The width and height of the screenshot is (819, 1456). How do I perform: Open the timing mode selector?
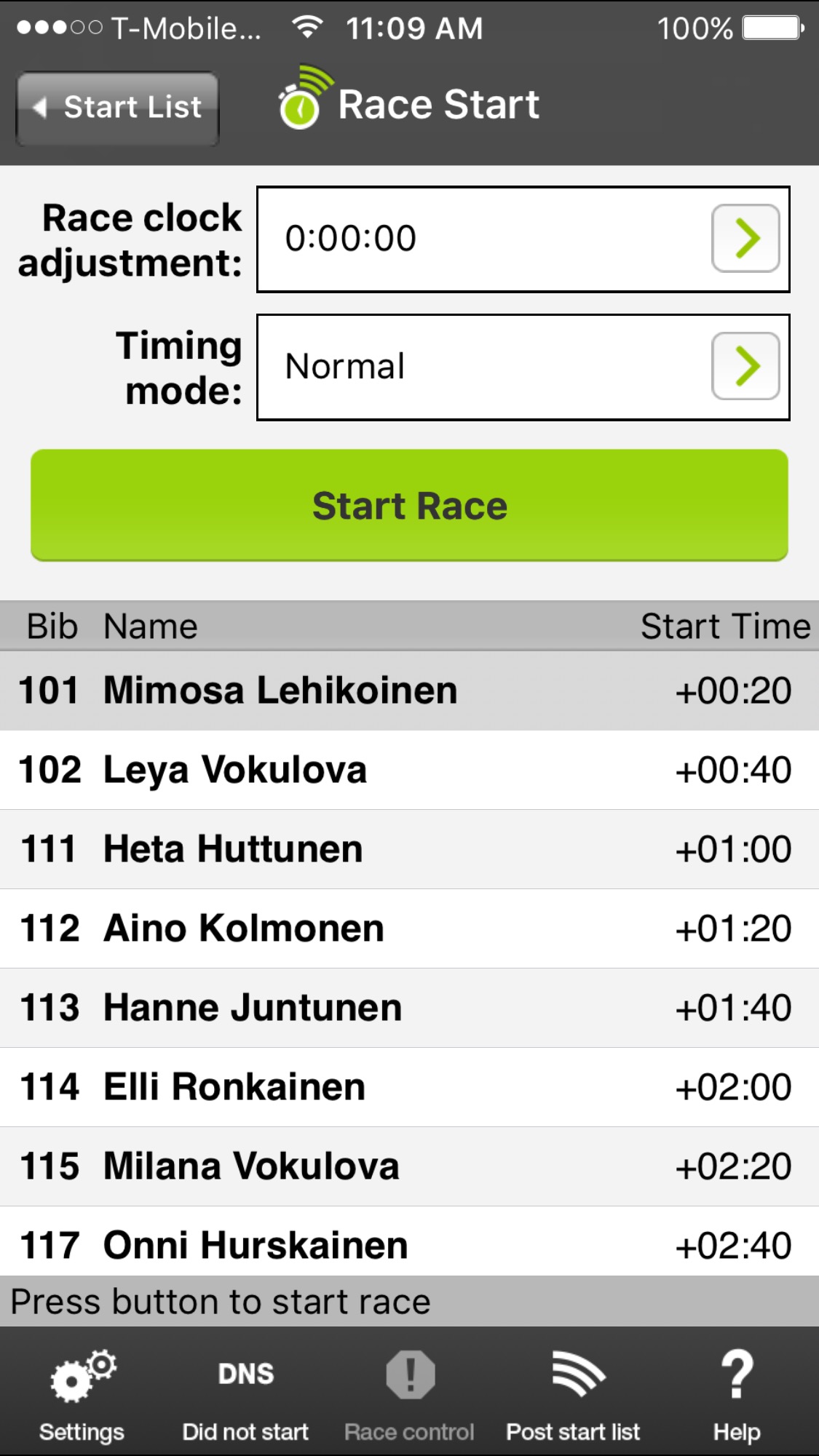pos(745,366)
